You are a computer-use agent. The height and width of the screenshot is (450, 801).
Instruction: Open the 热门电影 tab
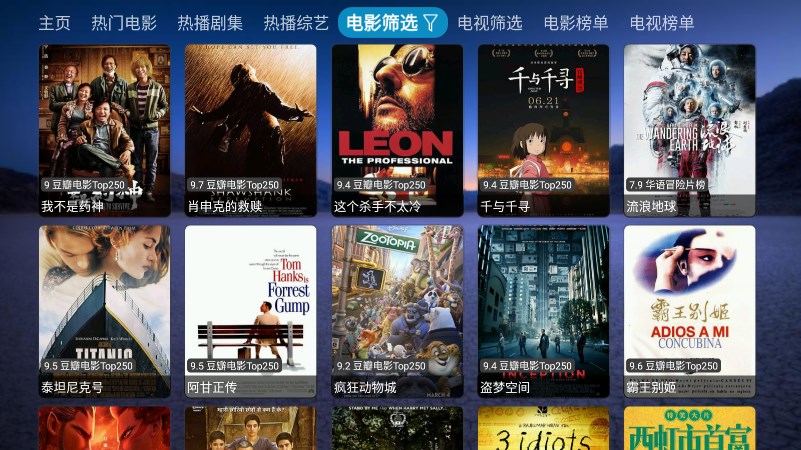[x=124, y=23]
